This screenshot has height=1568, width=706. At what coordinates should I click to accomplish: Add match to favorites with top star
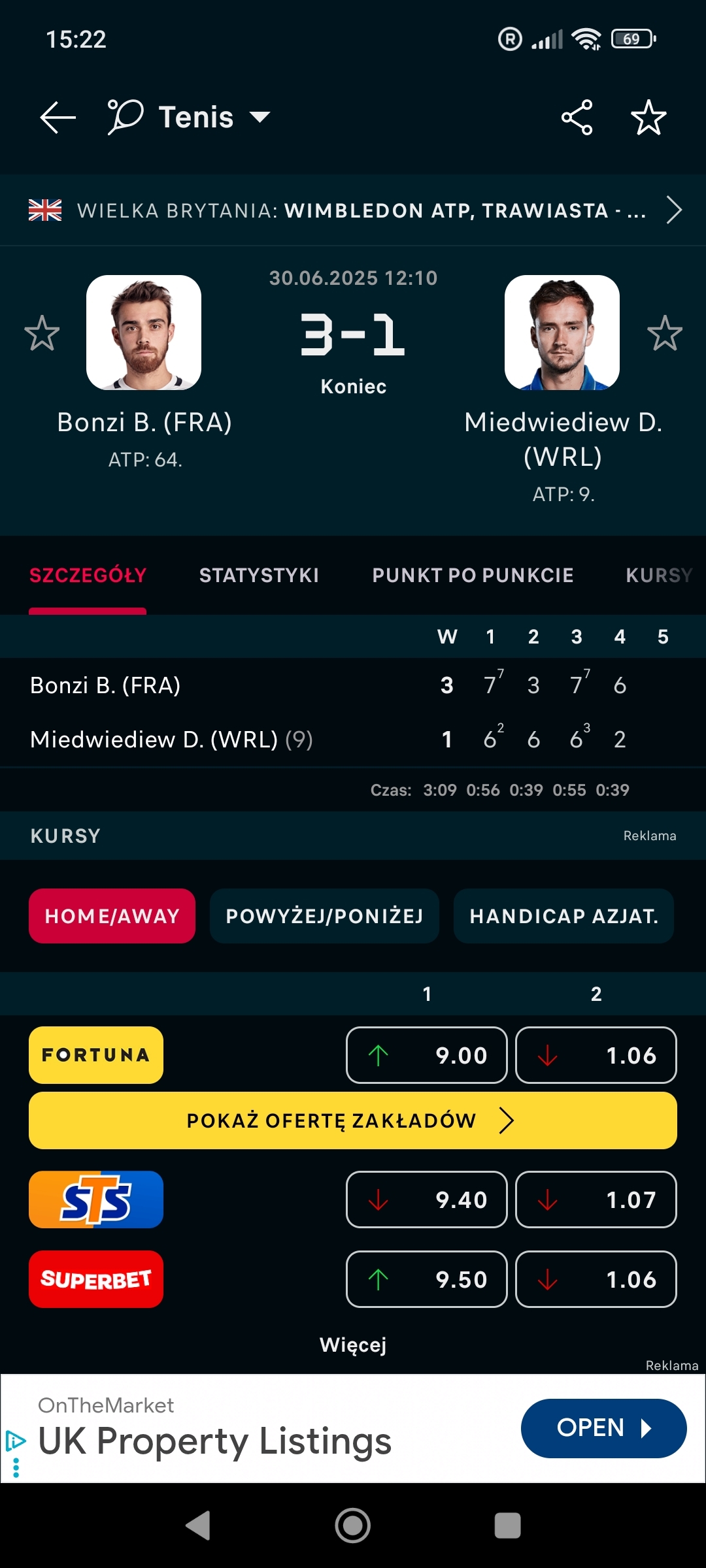pos(648,118)
